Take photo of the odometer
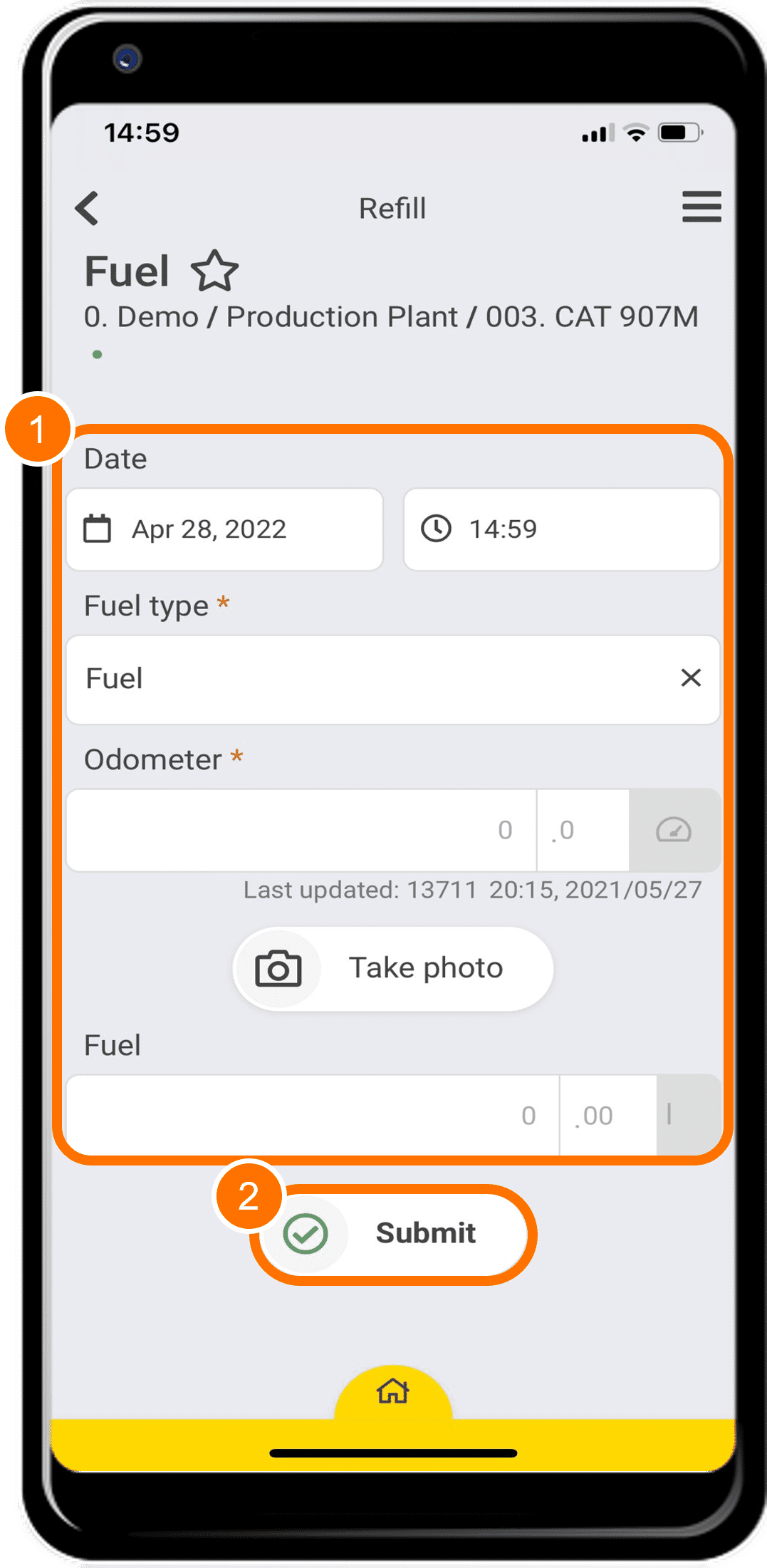767x1568 pixels. (393, 968)
